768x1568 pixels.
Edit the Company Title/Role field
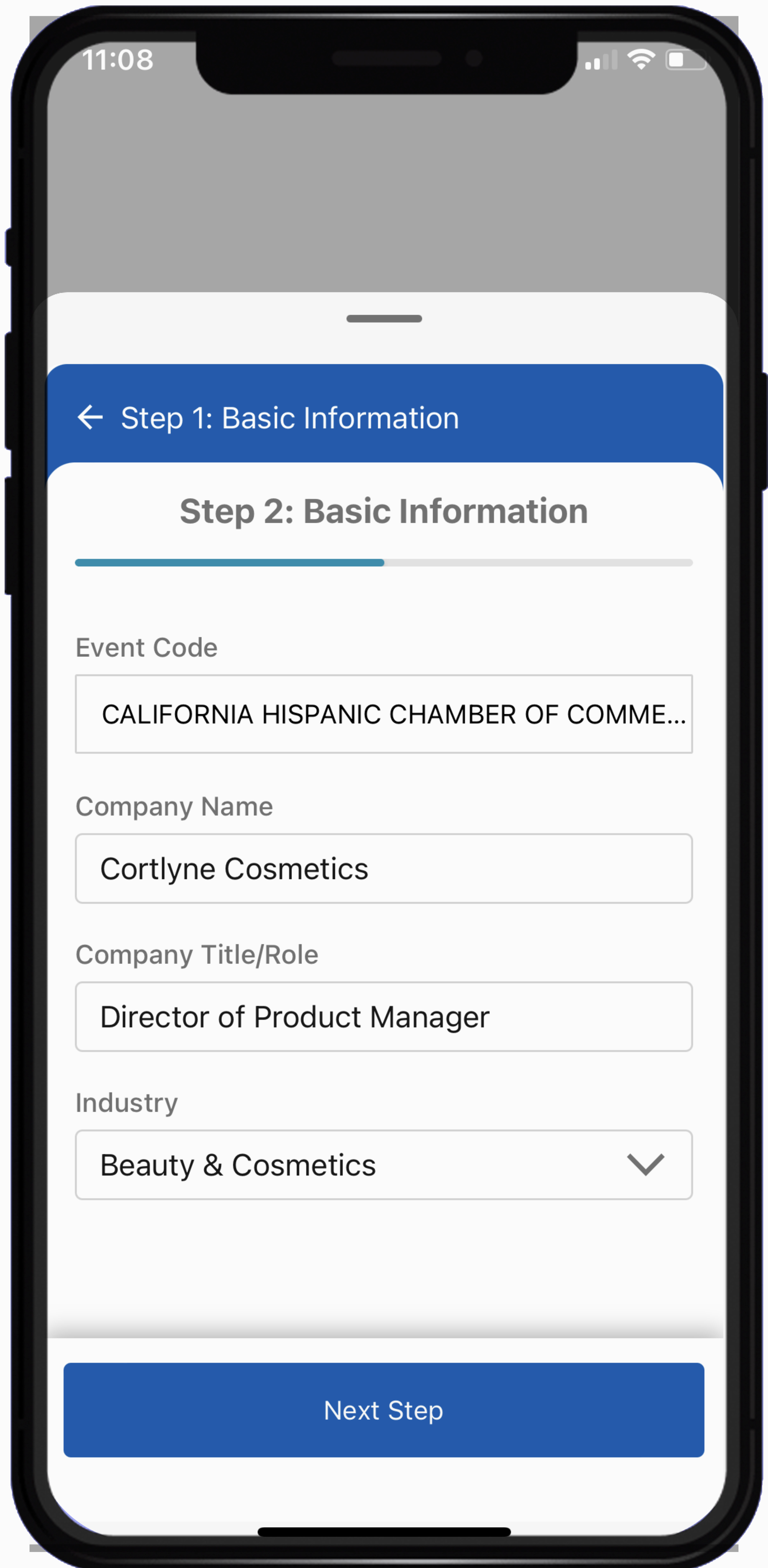[x=383, y=1016]
